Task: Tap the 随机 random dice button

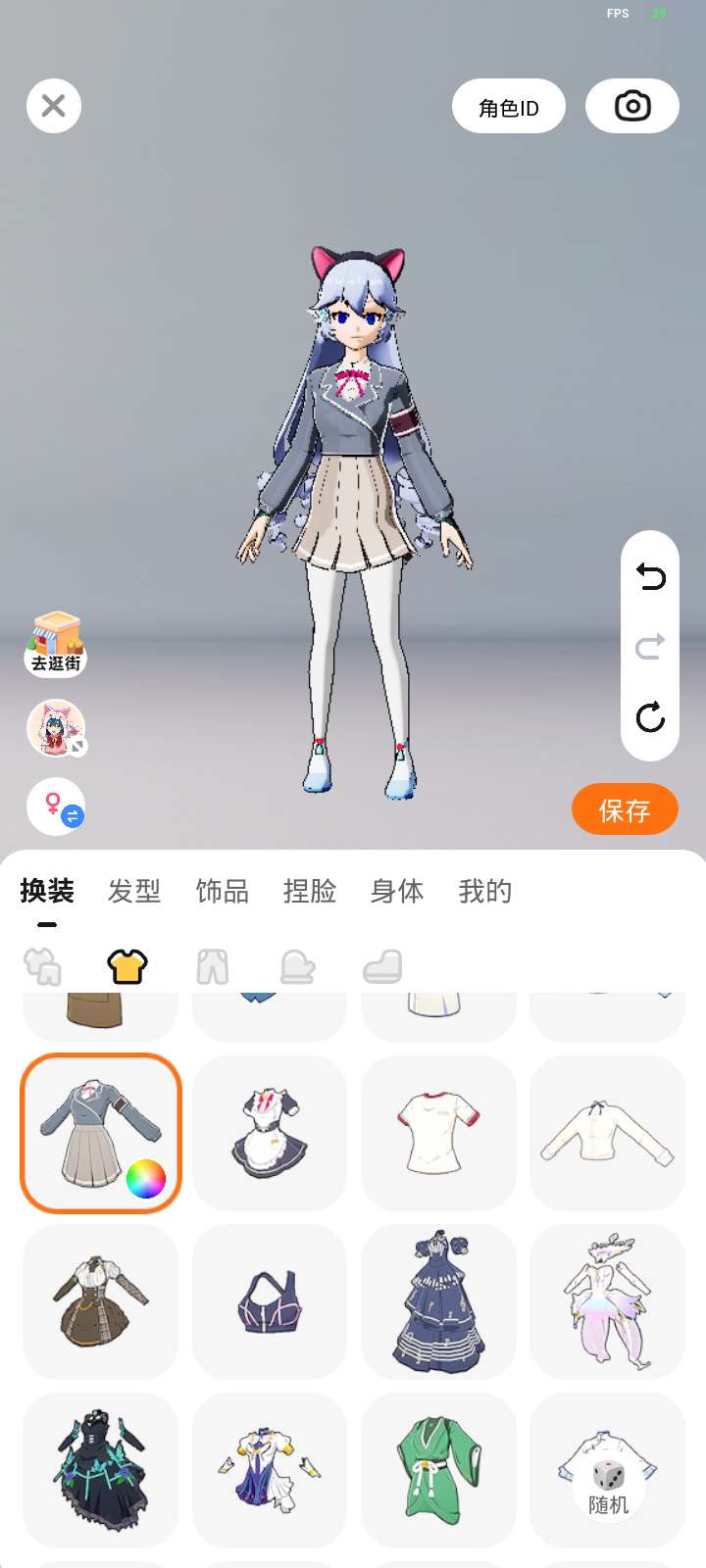Action: (x=607, y=1487)
